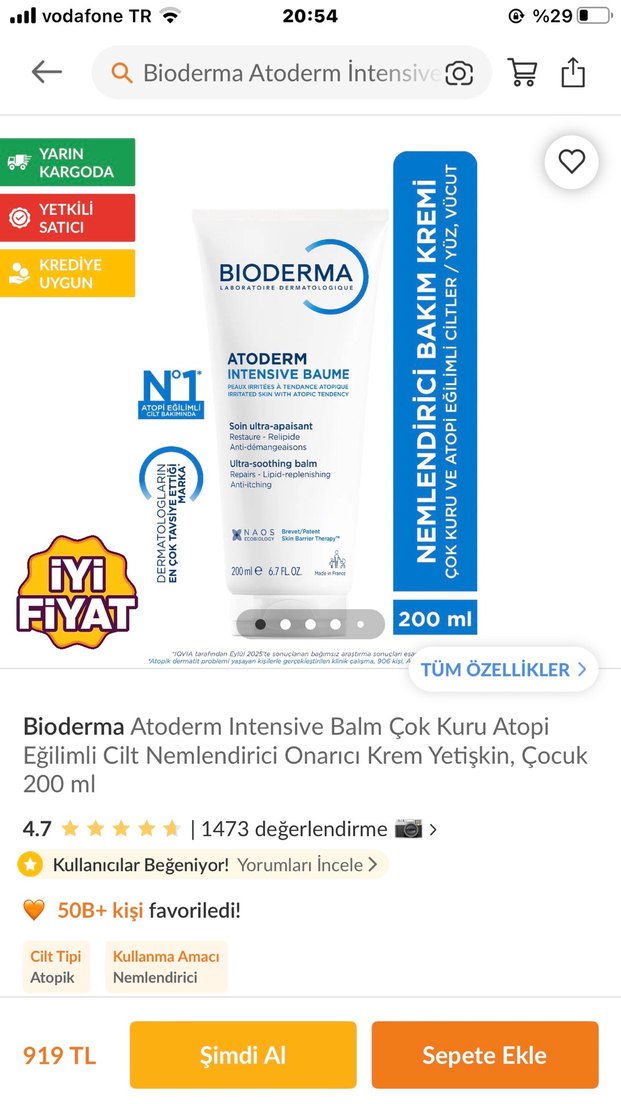Image resolution: width=621 pixels, height=1104 pixels.
Task: Buy now with Şimdi Al
Action: pos(242,1055)
